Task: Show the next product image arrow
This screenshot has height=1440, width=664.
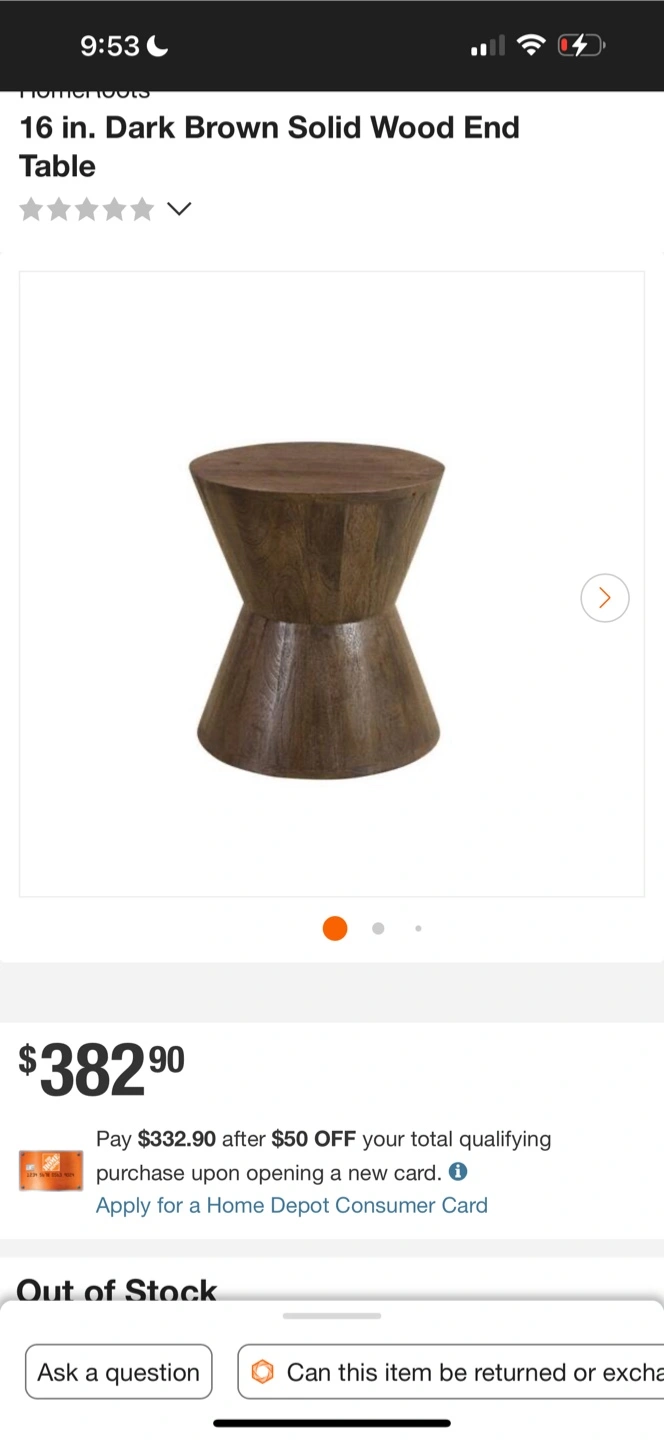Action: [x=605, y=598]
